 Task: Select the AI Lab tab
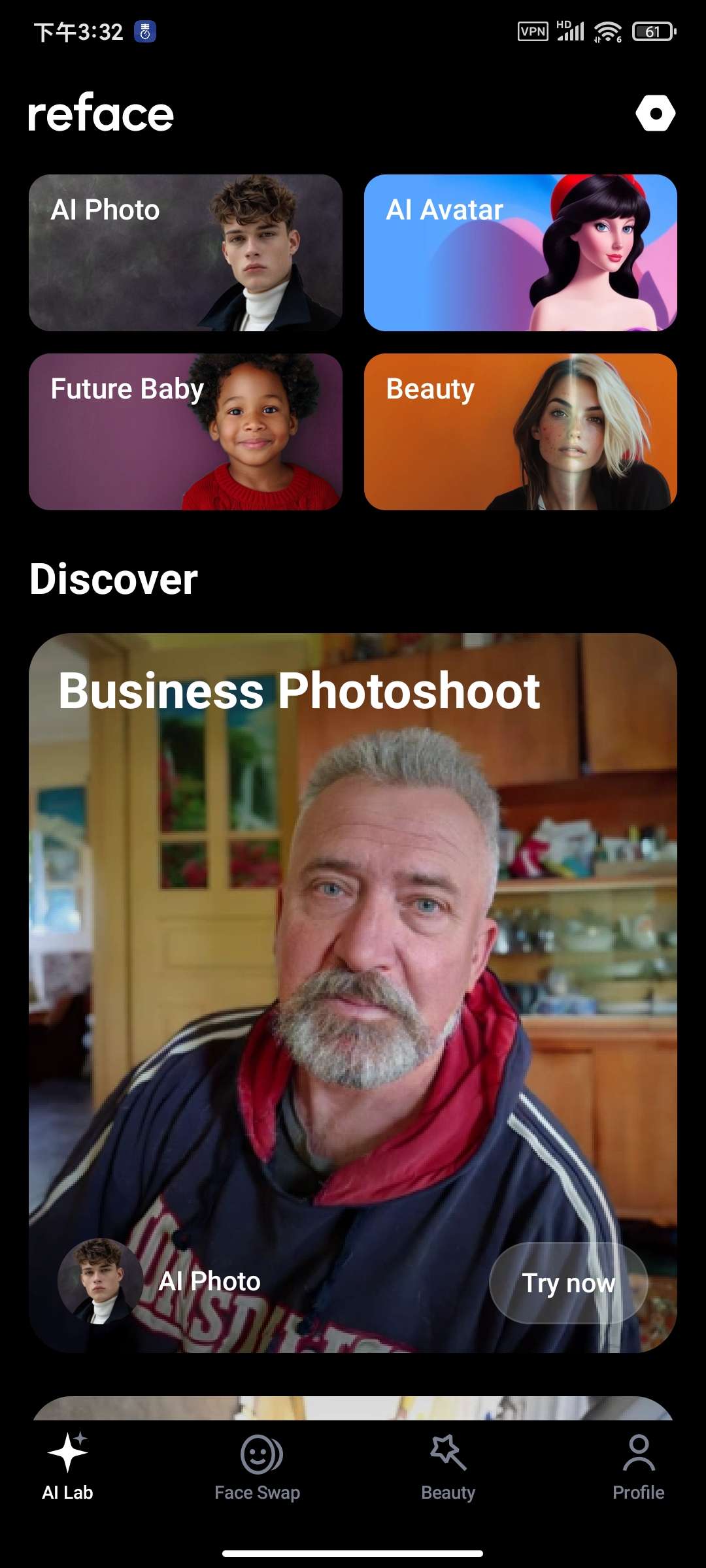point(67,1467)
